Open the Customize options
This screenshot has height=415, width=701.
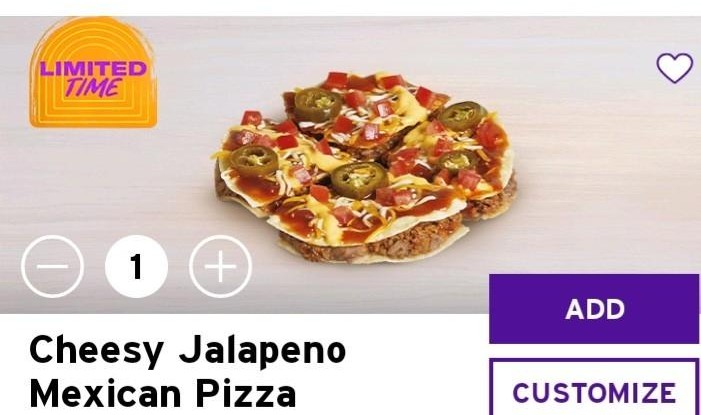pyautogui.click(x=594, y=391)
